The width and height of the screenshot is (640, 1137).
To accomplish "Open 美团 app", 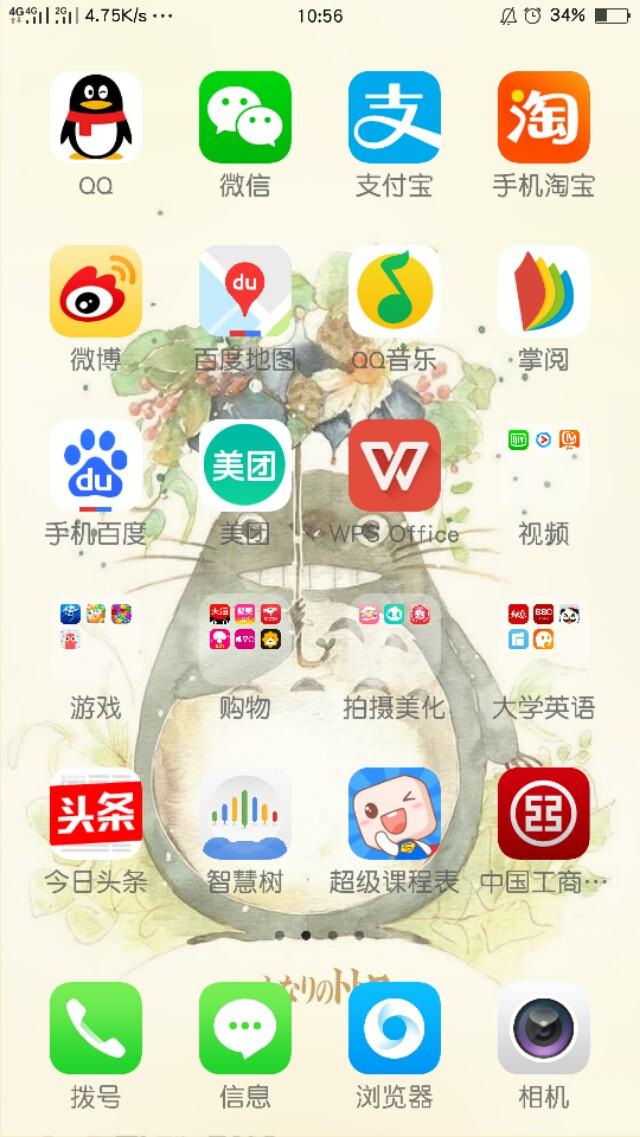I will click(245, 465).
